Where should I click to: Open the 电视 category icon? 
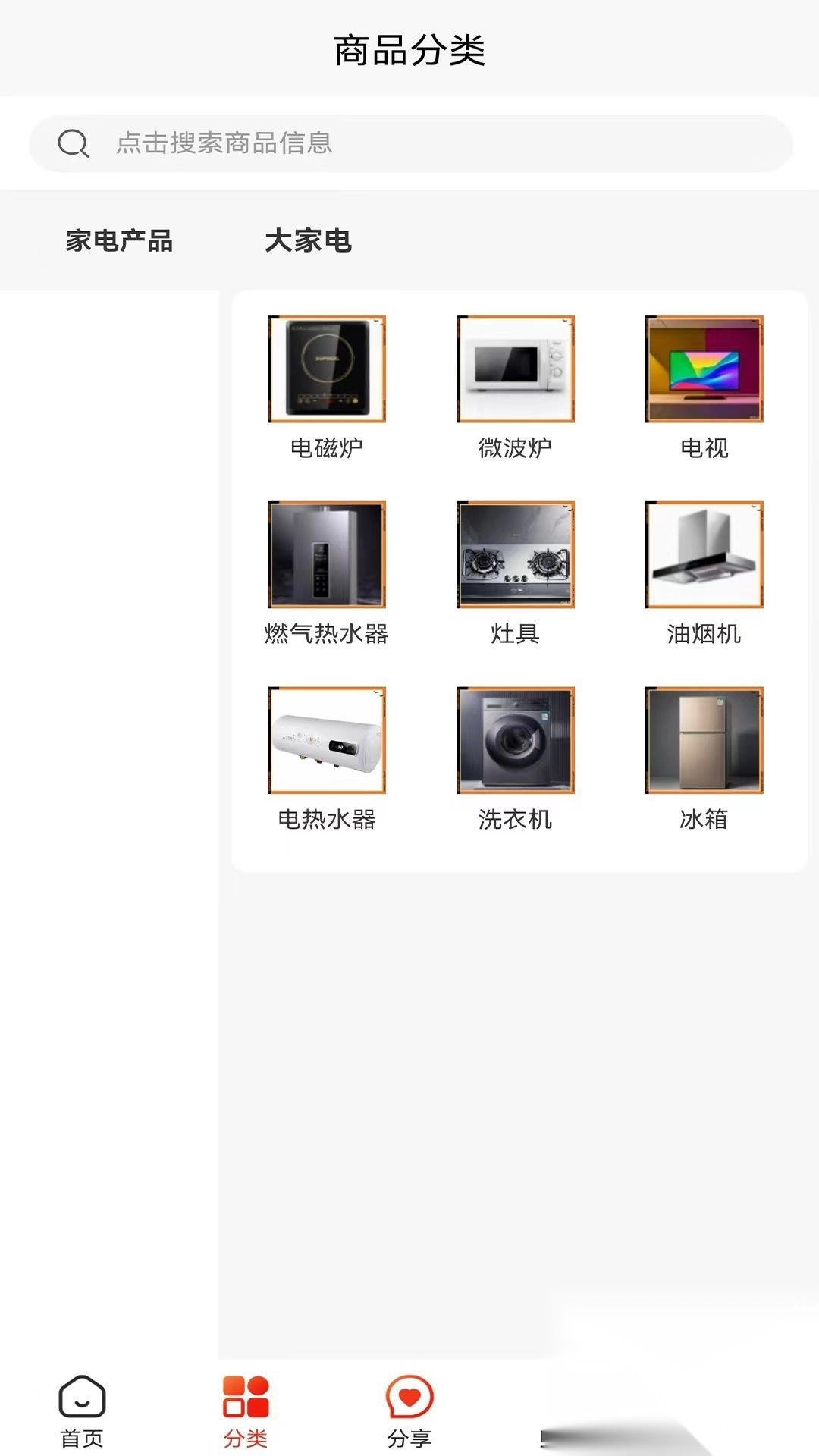702,370
